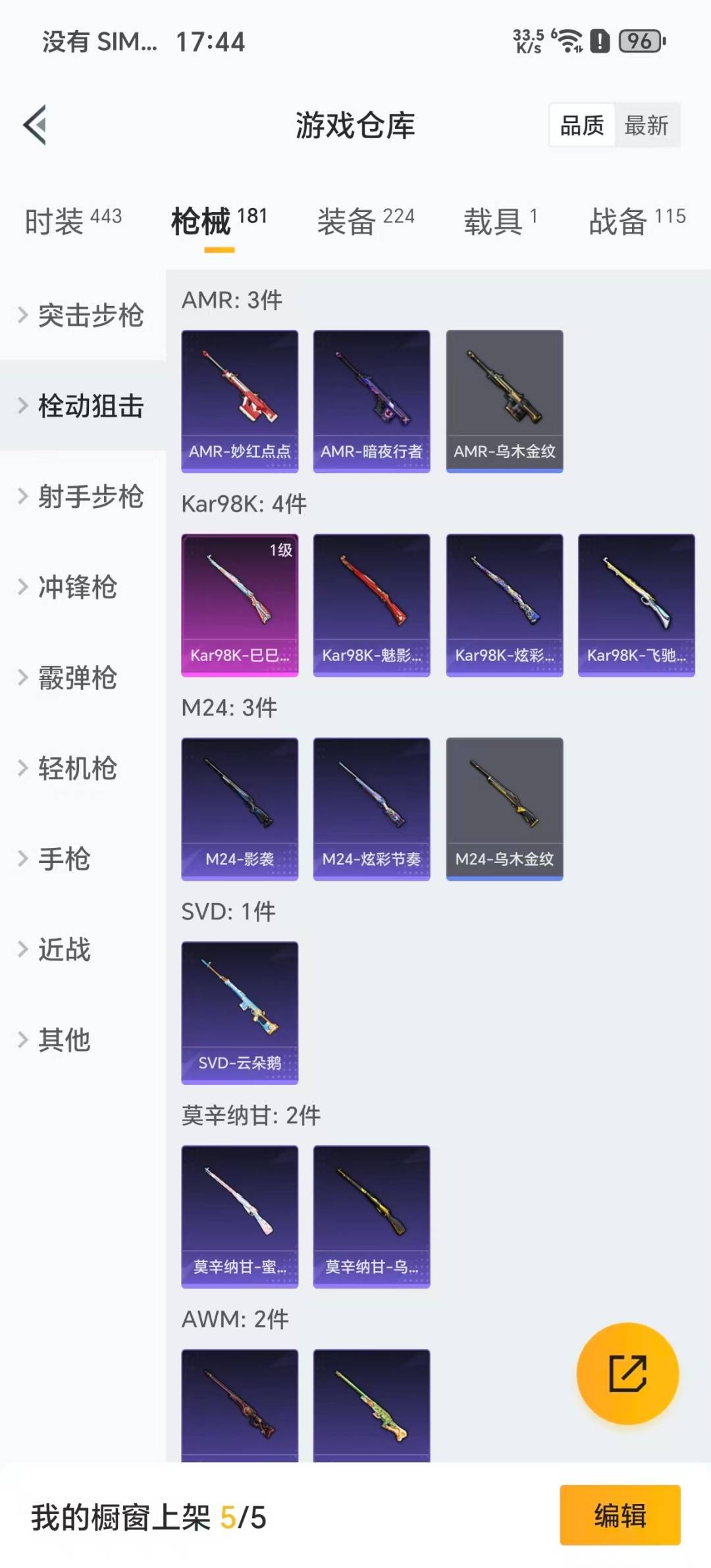Select the AMR-妙红点点 weapon skin
The image size is (711, 1568).
tap(240, 398)
